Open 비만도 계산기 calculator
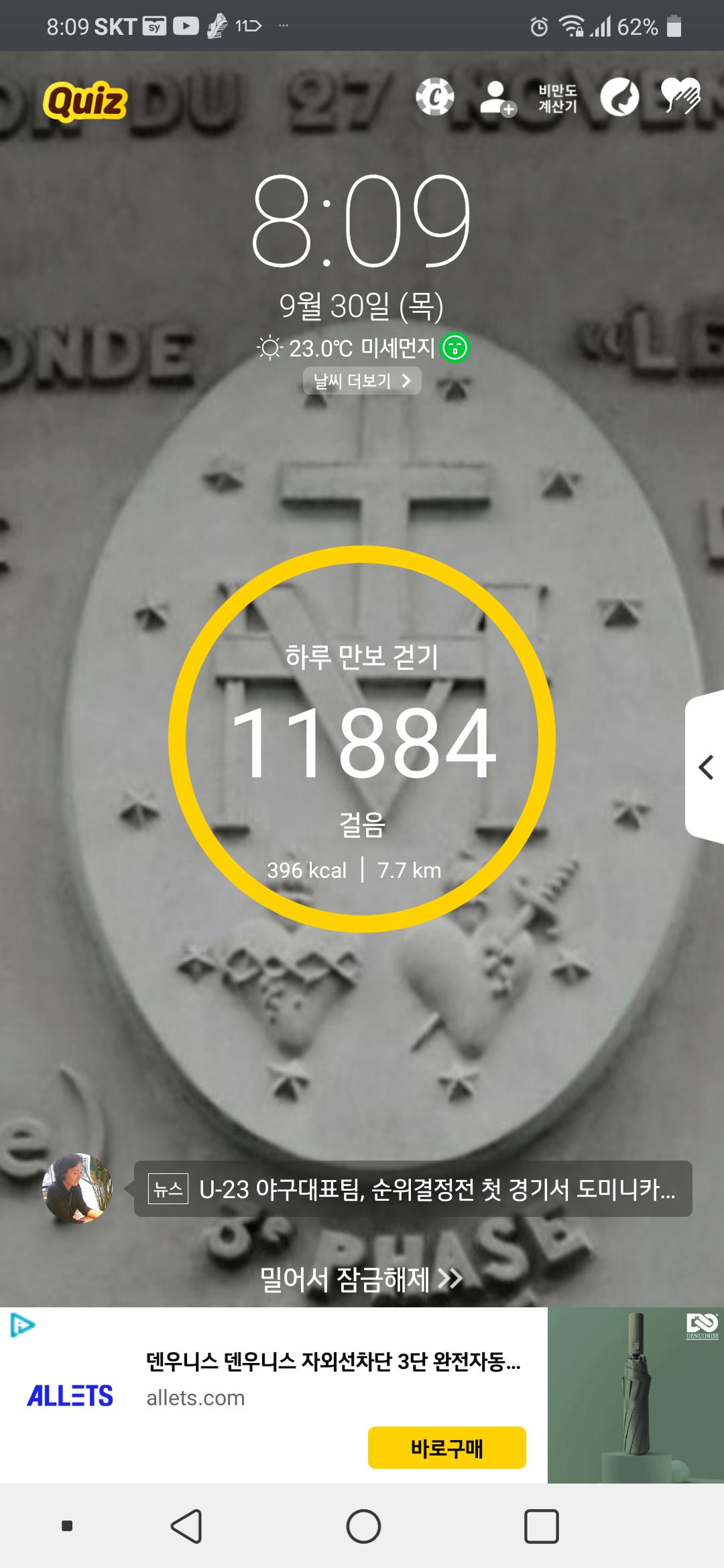The image size is (724, 1568). coord(557,99)
